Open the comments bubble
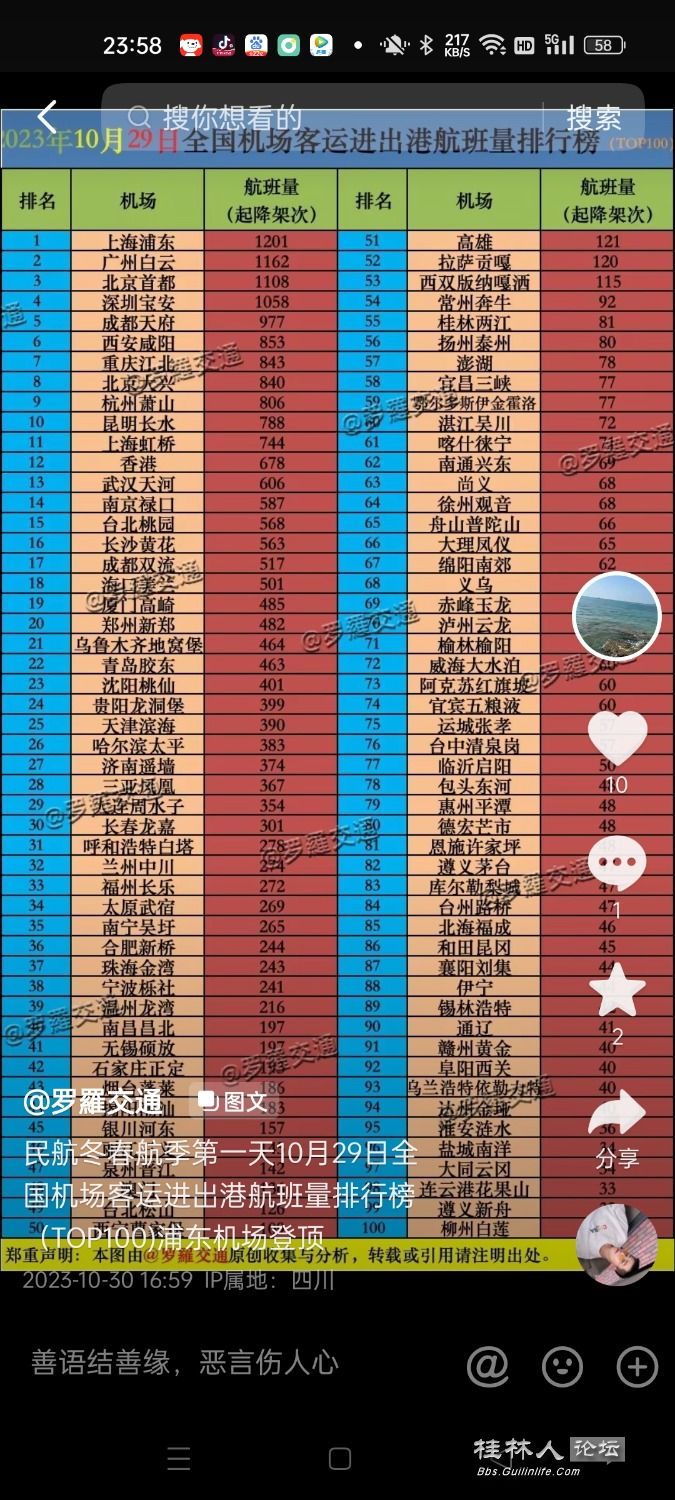This screenshot has height=1500, width=675. [616, 862]
